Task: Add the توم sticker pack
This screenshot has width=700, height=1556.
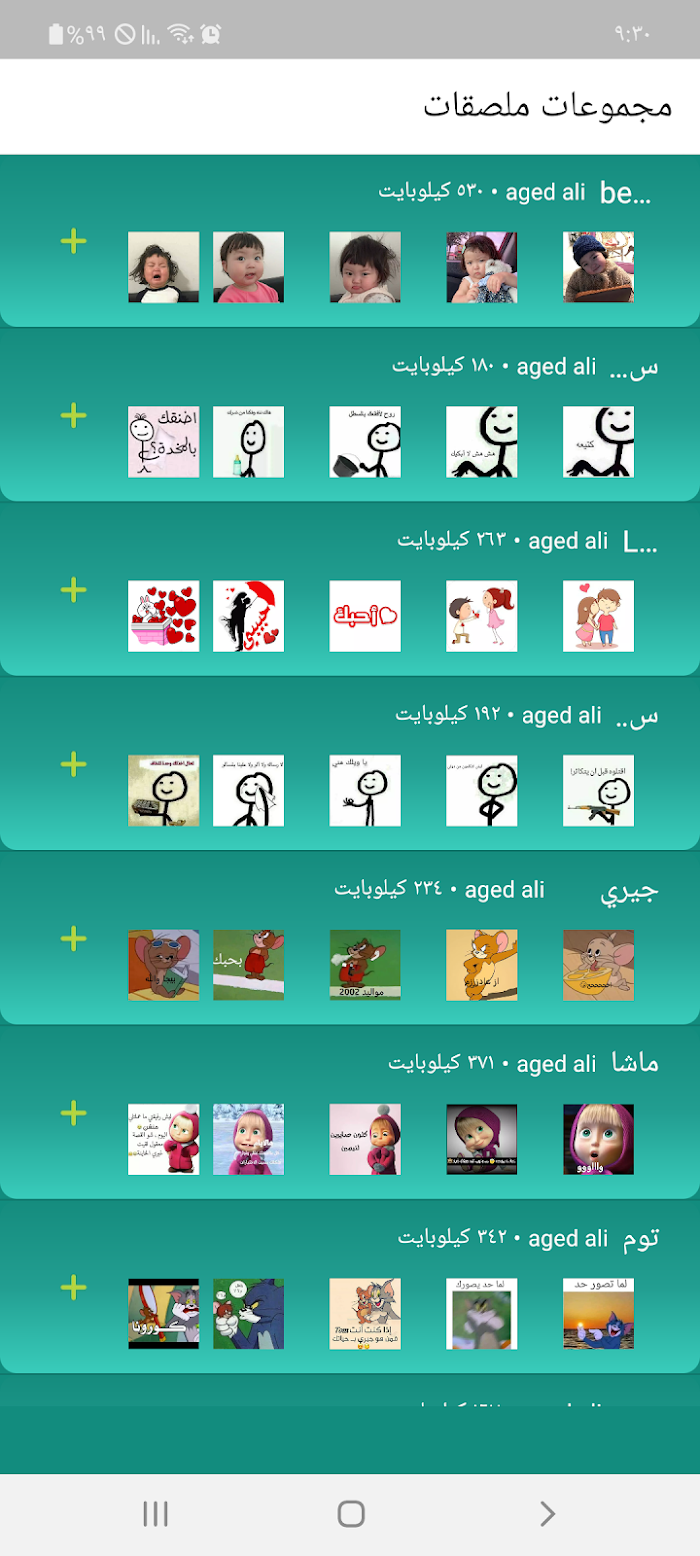Action: coord(74,1287)
